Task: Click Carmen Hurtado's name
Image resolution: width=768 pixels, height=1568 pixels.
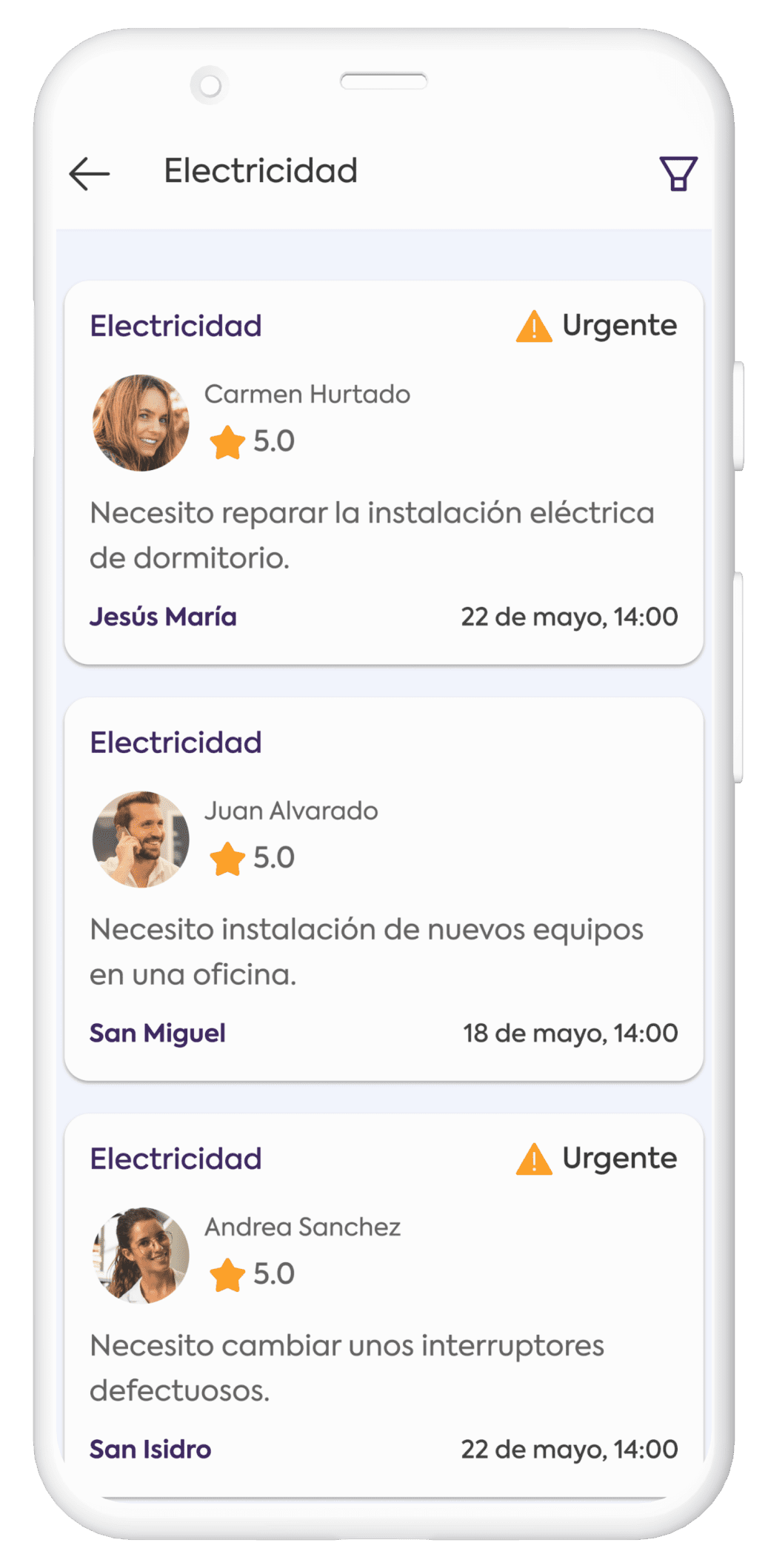Action: [x=307, y=395]
